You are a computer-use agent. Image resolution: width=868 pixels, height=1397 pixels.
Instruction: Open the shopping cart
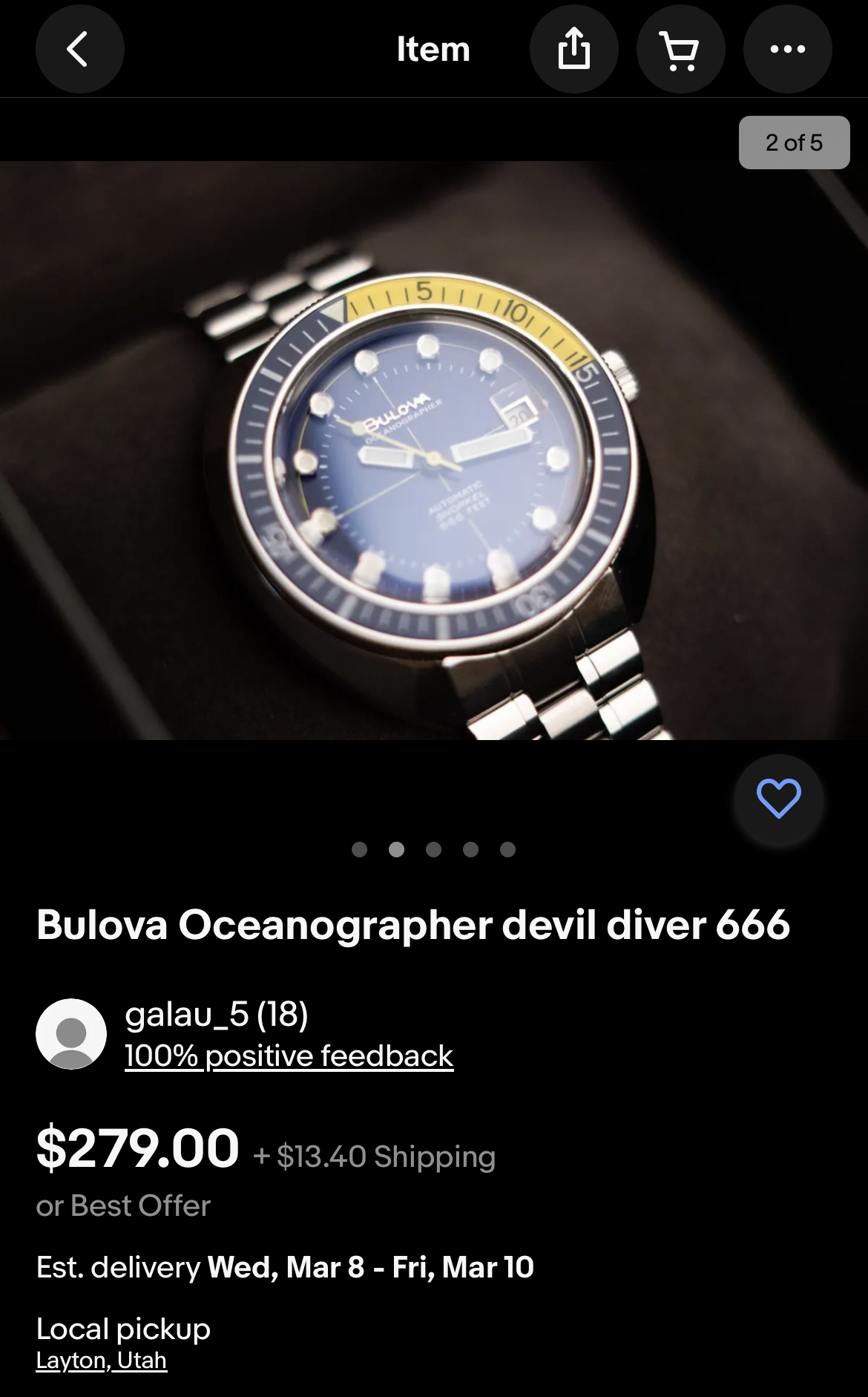click(x=680, y=49)
